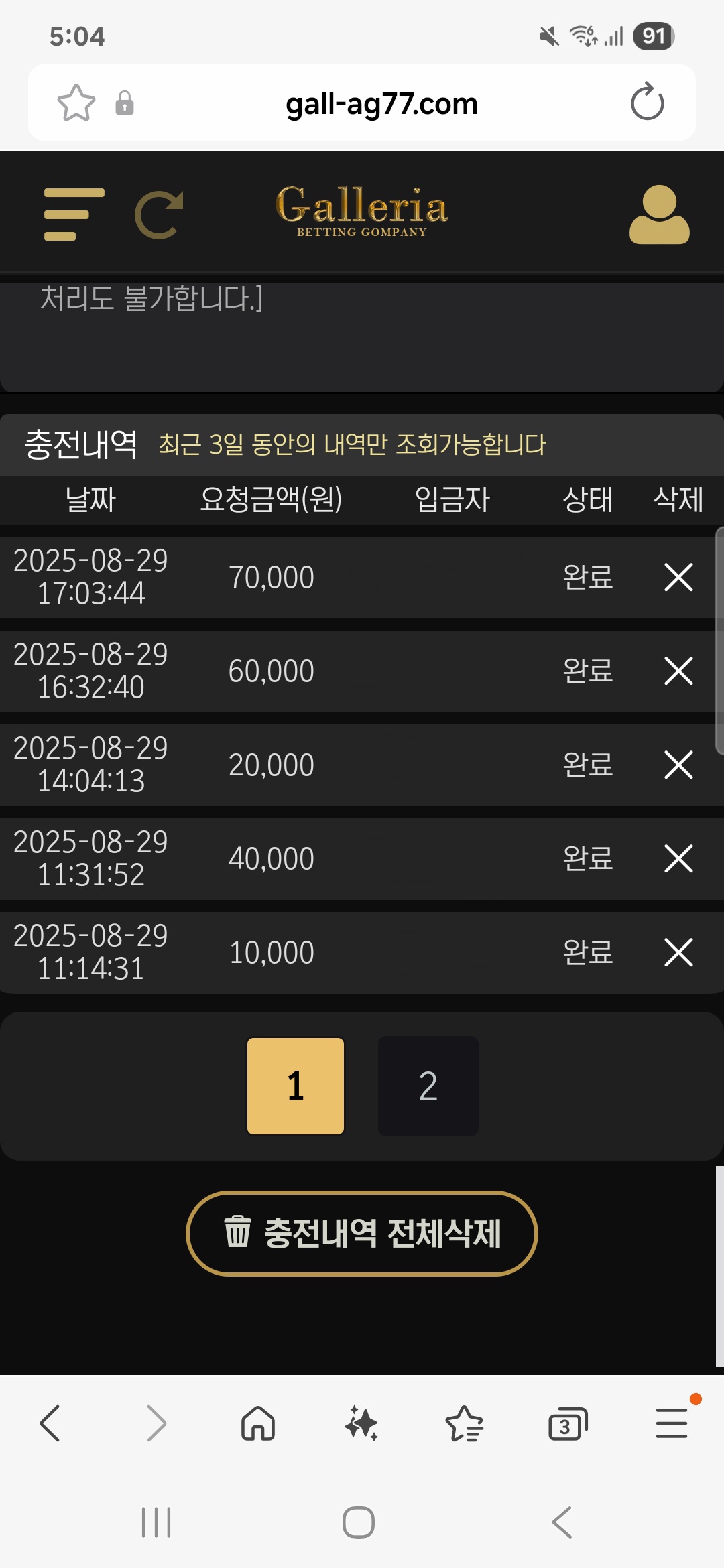This screenshot has width=724, height=1568.
Task: Tap 충전내역 전체삭제 button
Action: coord(362,1234)
